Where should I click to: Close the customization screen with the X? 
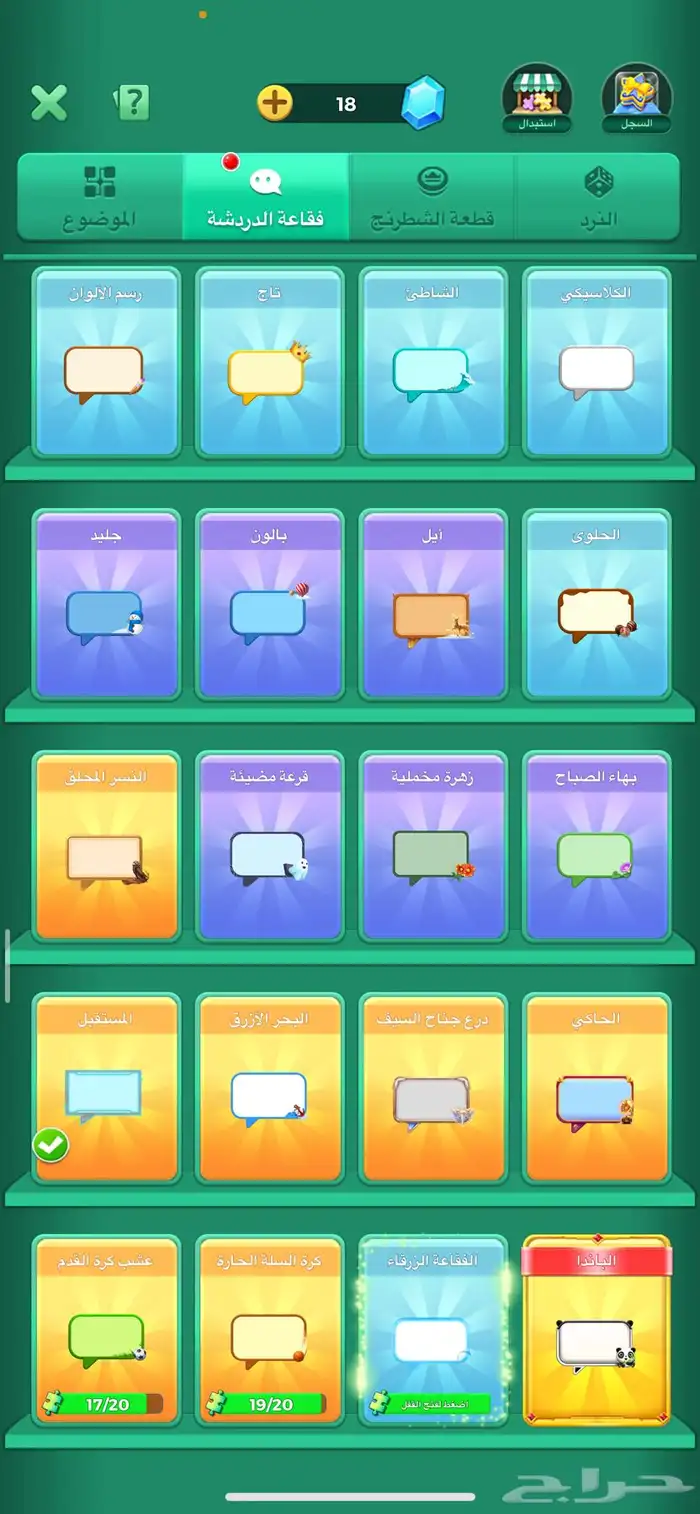pos(48,102)
